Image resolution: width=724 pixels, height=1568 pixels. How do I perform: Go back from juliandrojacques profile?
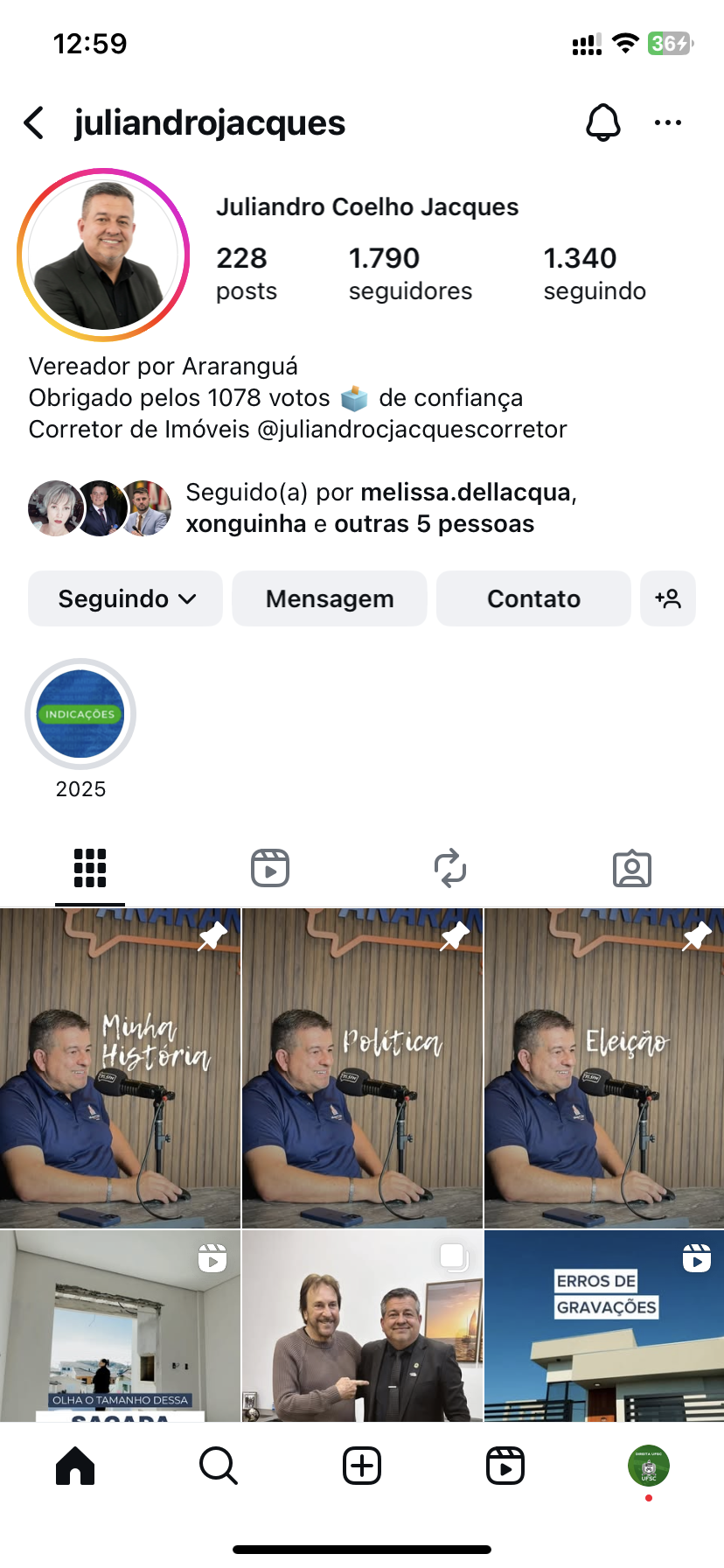click(x=34, y=123)
